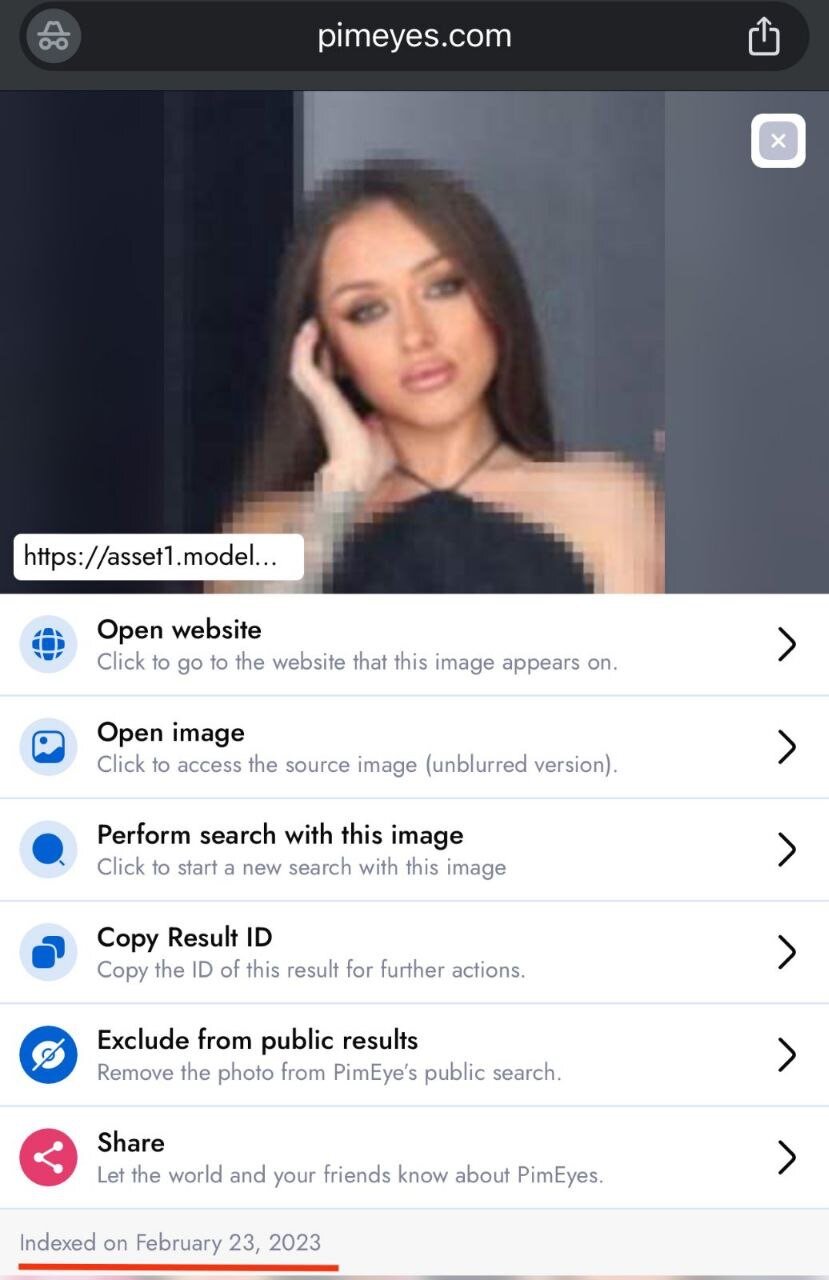Image resolution: width=829 pixels, height=1280 pixels.
Task: Open the unblurred source image
Action: point(414,747)
